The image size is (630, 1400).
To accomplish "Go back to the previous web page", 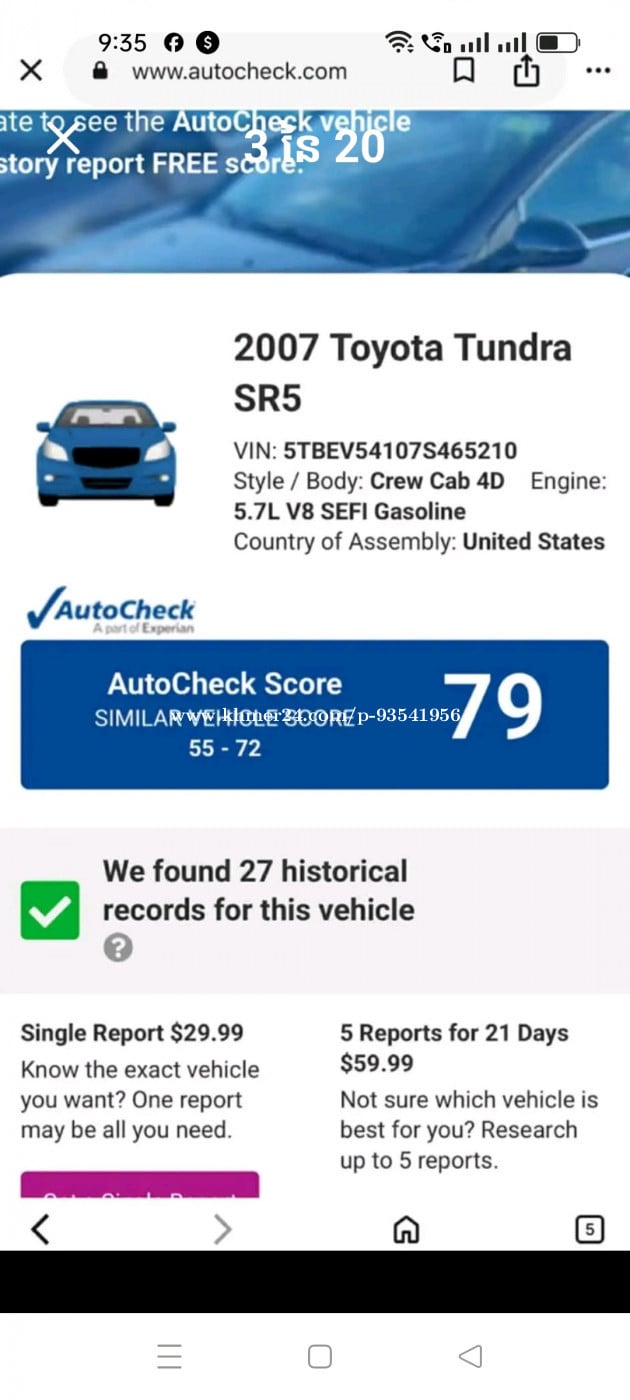I will tap(40, 1229).
